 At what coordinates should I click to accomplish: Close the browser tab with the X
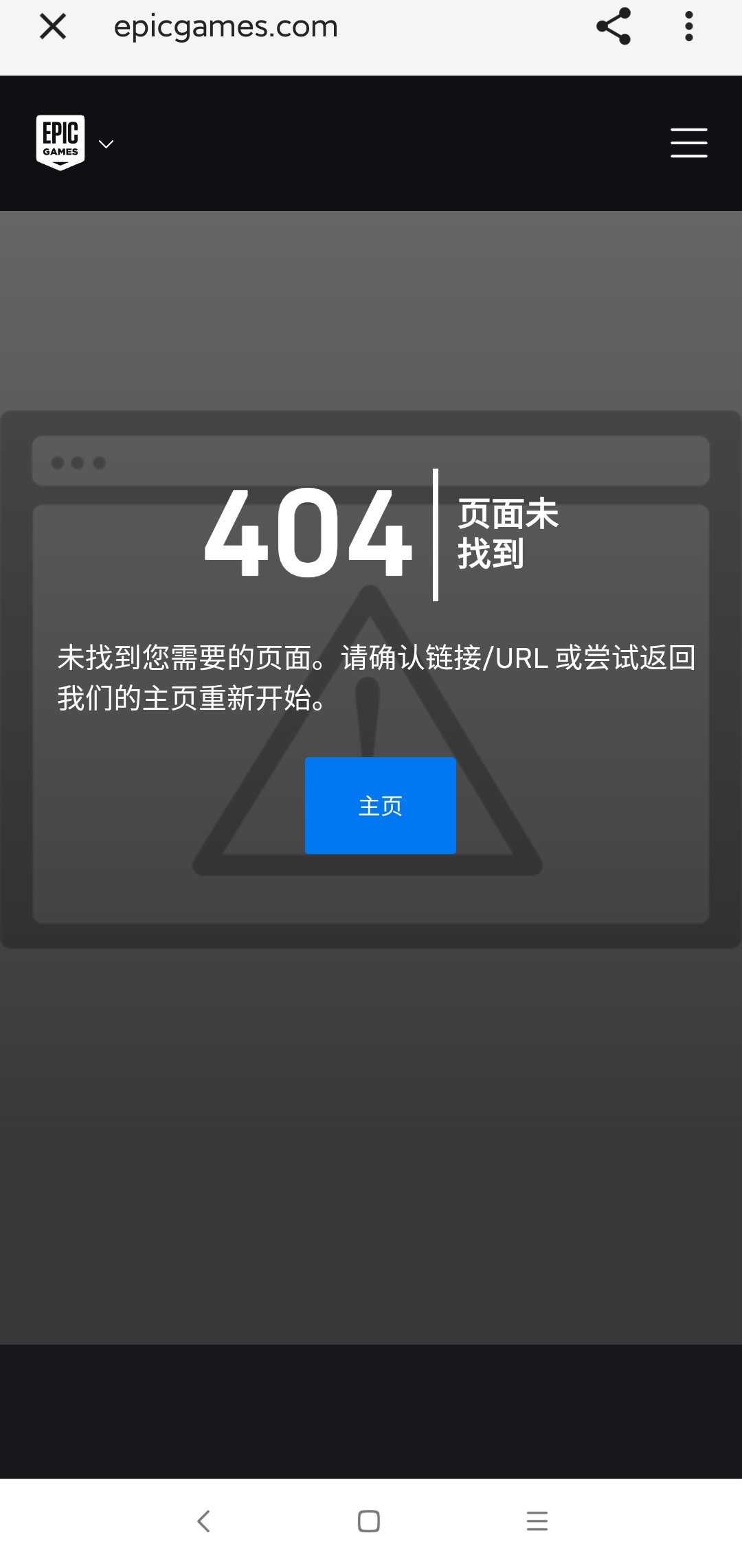coord(53,27)
